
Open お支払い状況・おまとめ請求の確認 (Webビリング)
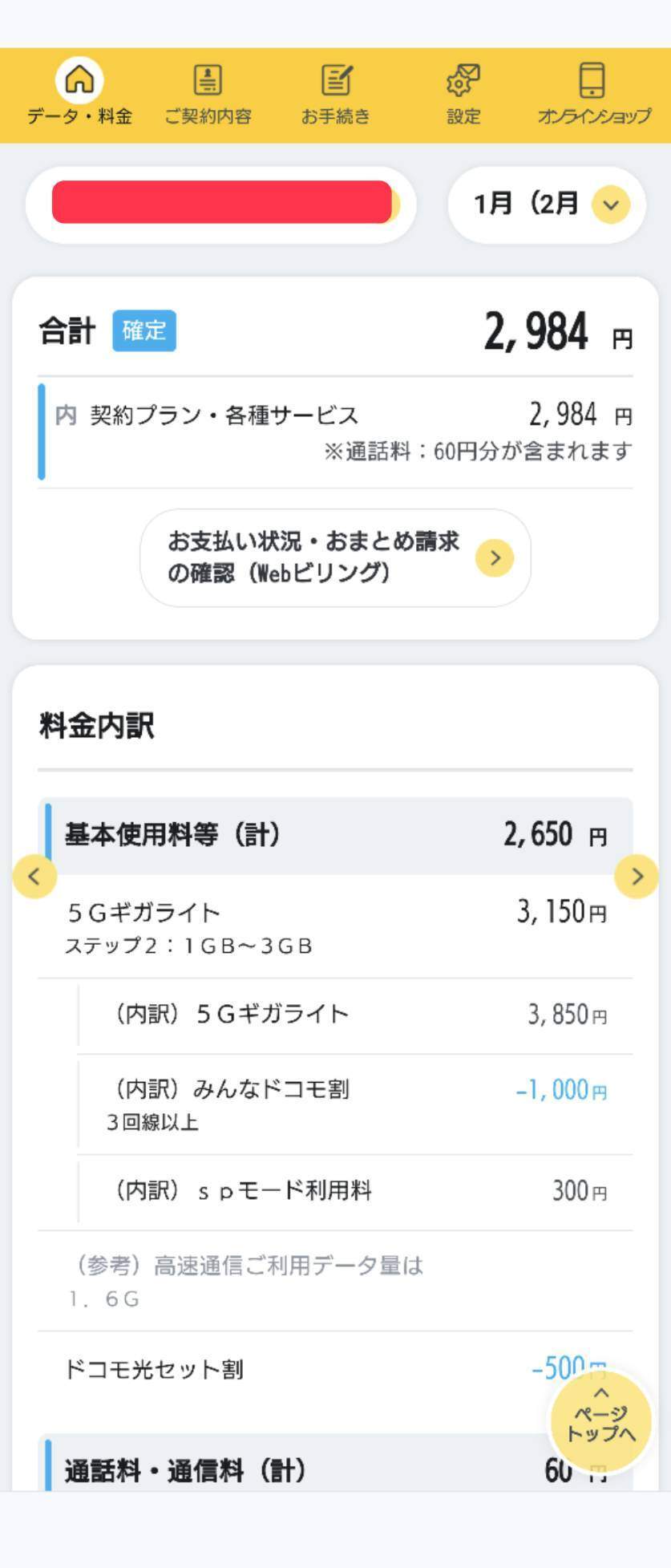coord(335,557)
